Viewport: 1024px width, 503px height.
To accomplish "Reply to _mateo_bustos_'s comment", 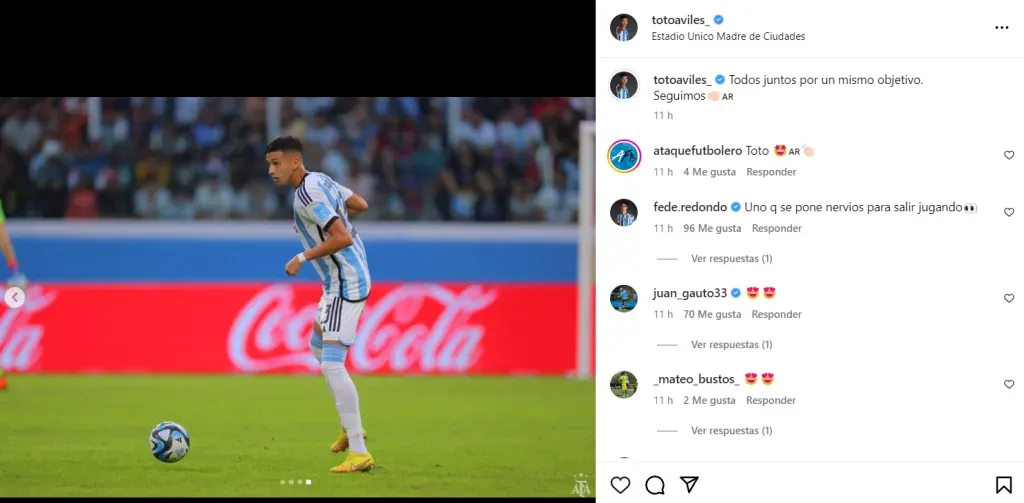I will [x=771, y=400].
